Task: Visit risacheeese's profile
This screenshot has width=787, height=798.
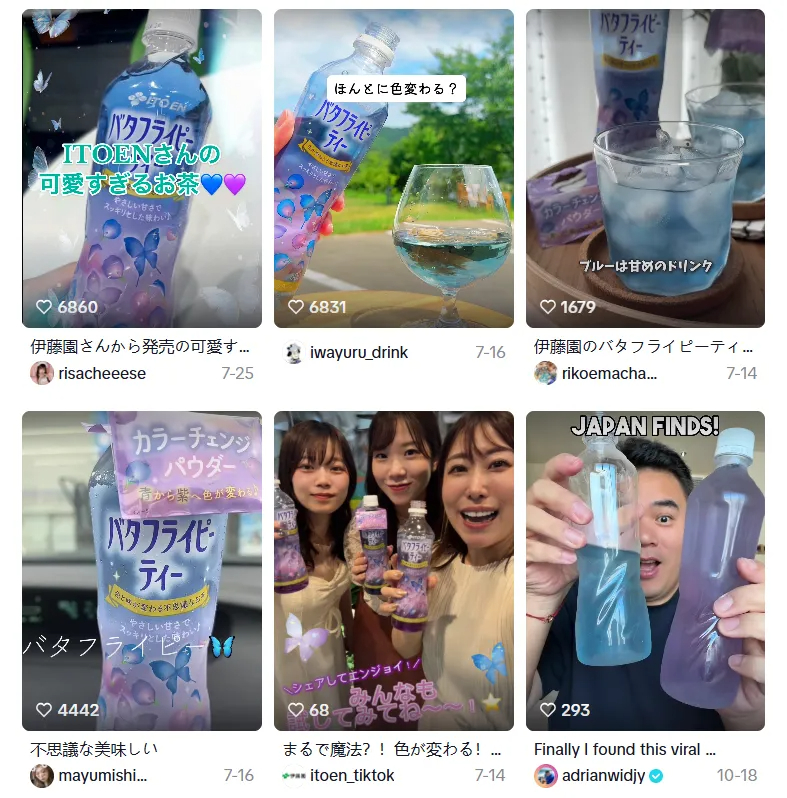Action: (101, 374)
